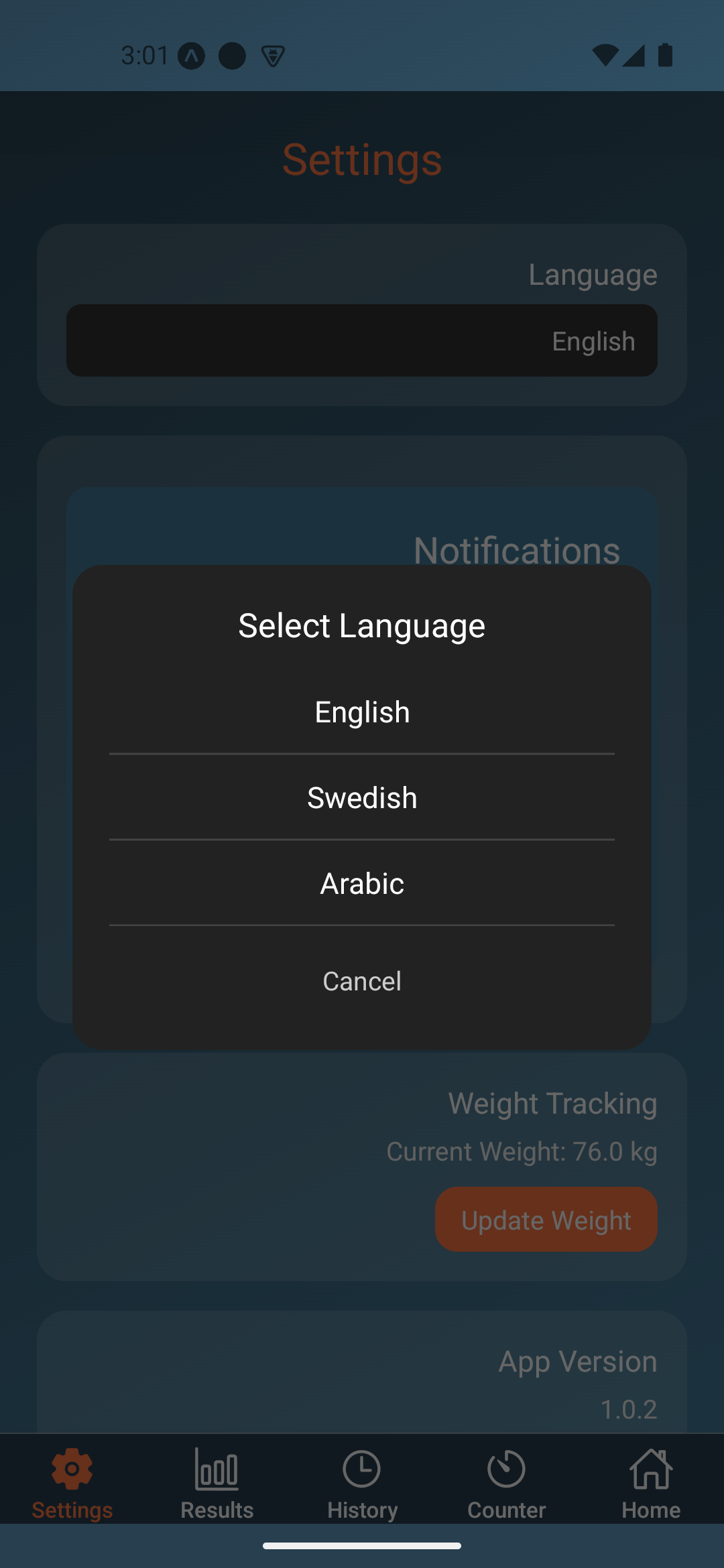Choose Swedish as the language

click(x=362, y=797)
